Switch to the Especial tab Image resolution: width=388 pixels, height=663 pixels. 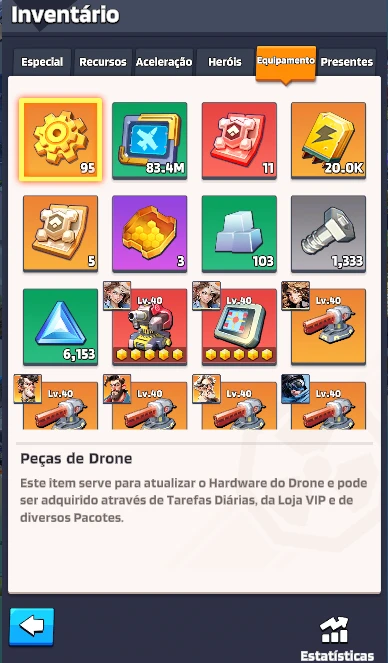[42, 62]
